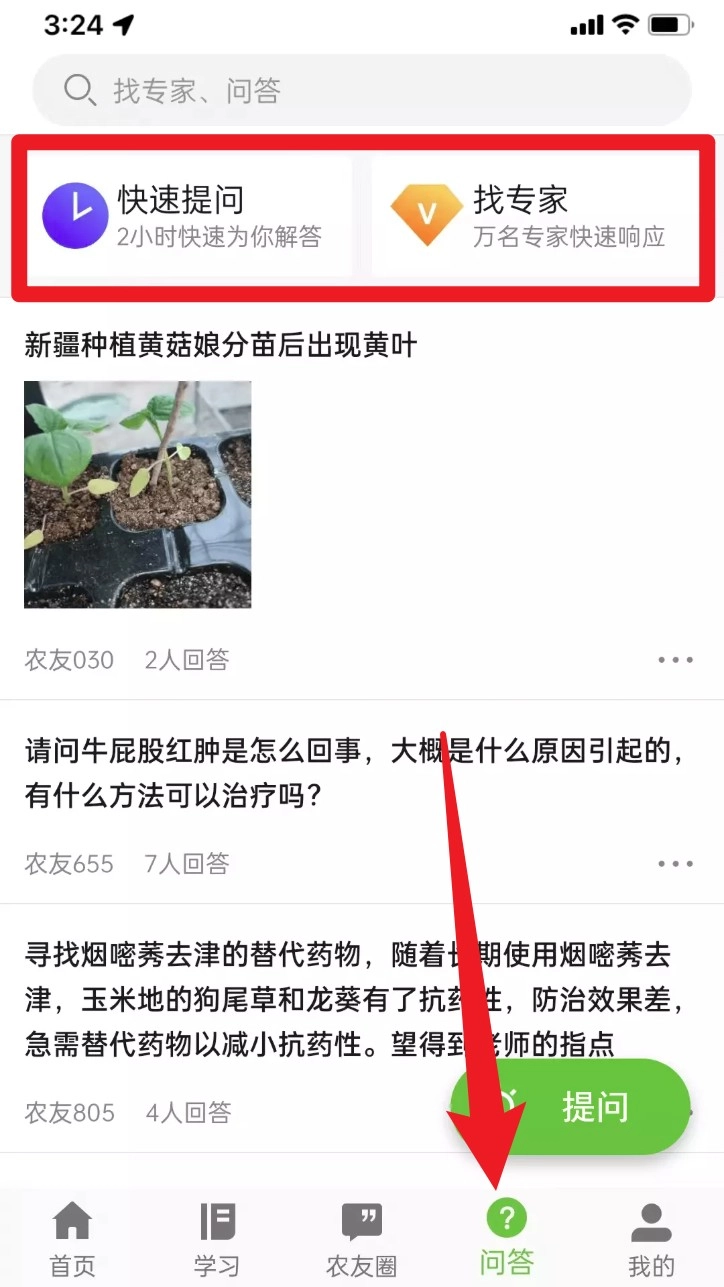Image resolution: width=724 pixels, height=1287 pixels.
Task: Open more options for 农友655's question
Action: click(x=675, y=863)
